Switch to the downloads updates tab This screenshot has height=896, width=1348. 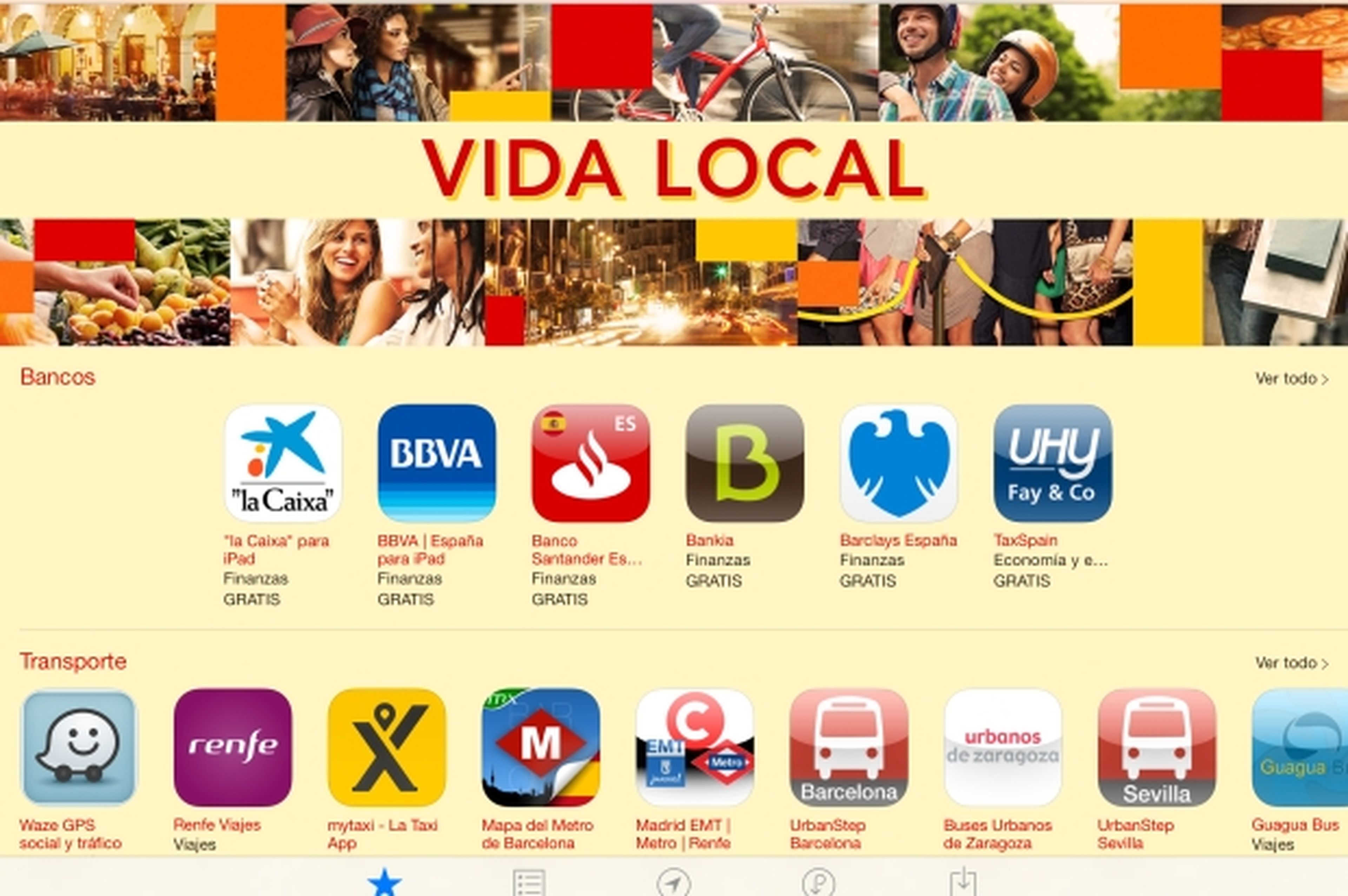tap(963, 883)
